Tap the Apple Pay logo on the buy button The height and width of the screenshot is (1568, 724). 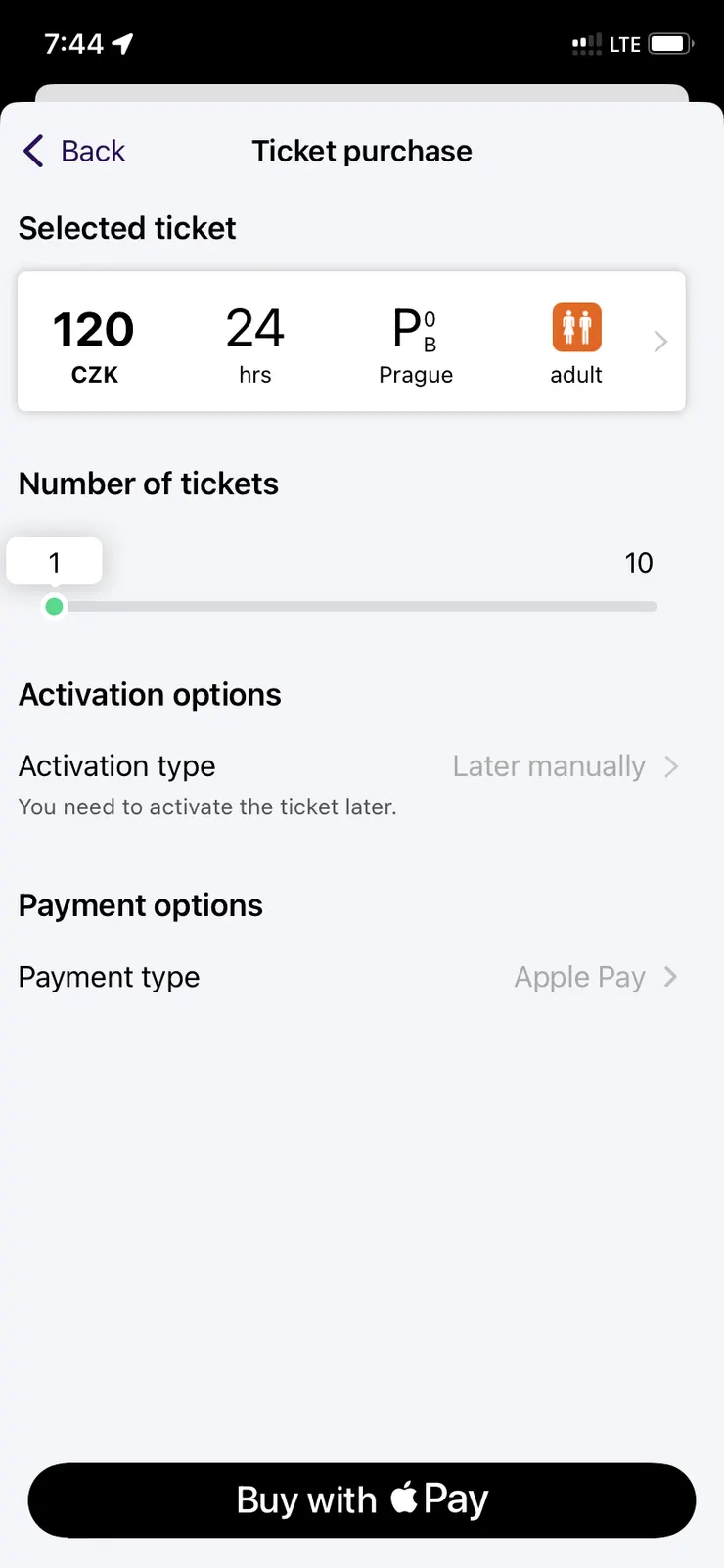coord(439,1499)
